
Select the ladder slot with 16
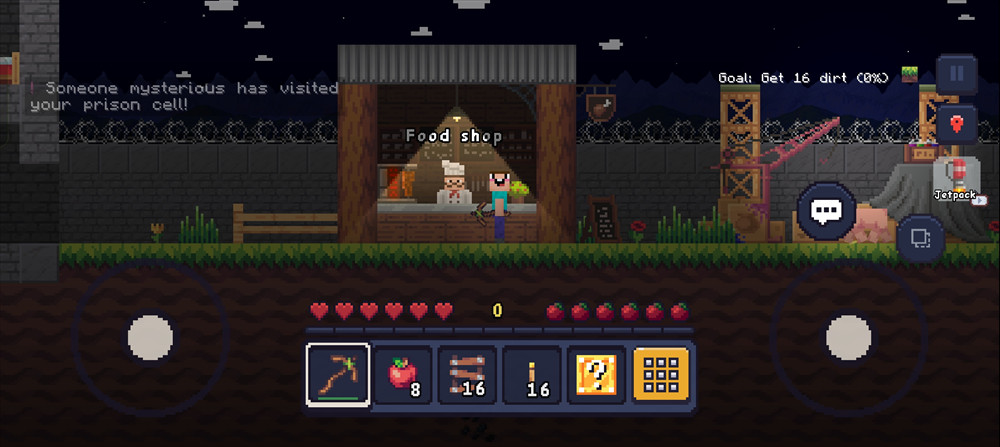pyautogui.click(x=467, y=375)
